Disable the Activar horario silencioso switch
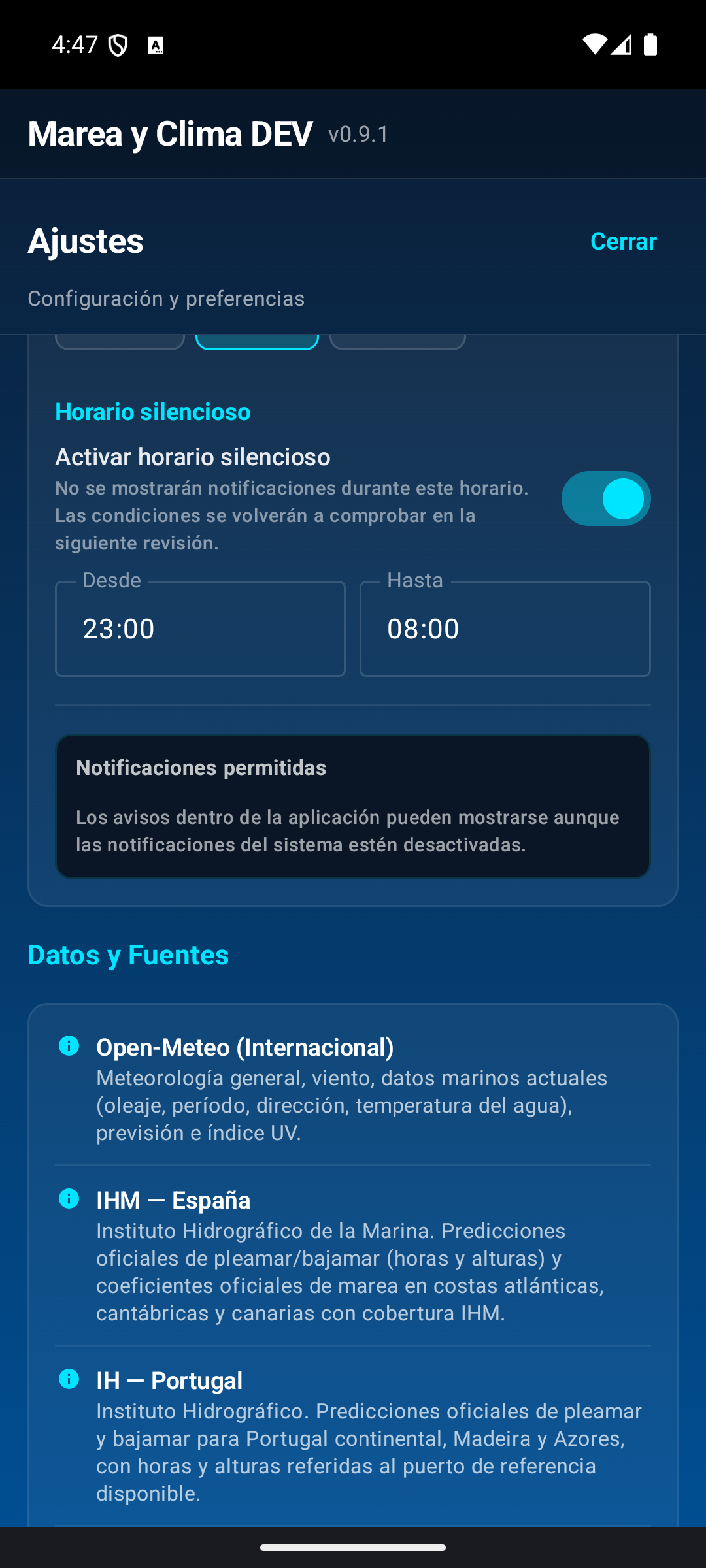The height and width of the screenshot is (1568, 706). click(606, 498)
